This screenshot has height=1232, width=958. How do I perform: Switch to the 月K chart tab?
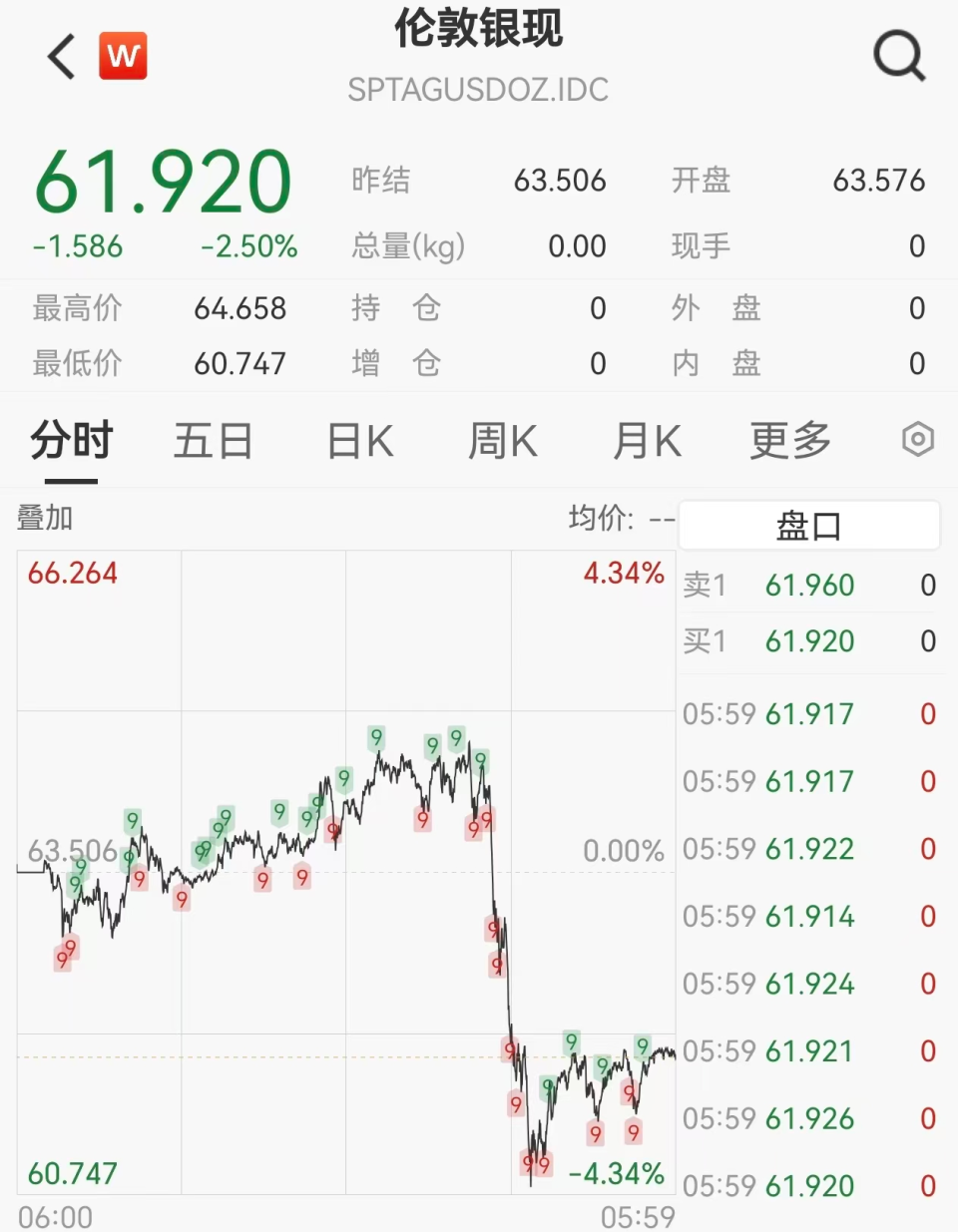click(x=647, y=441)
